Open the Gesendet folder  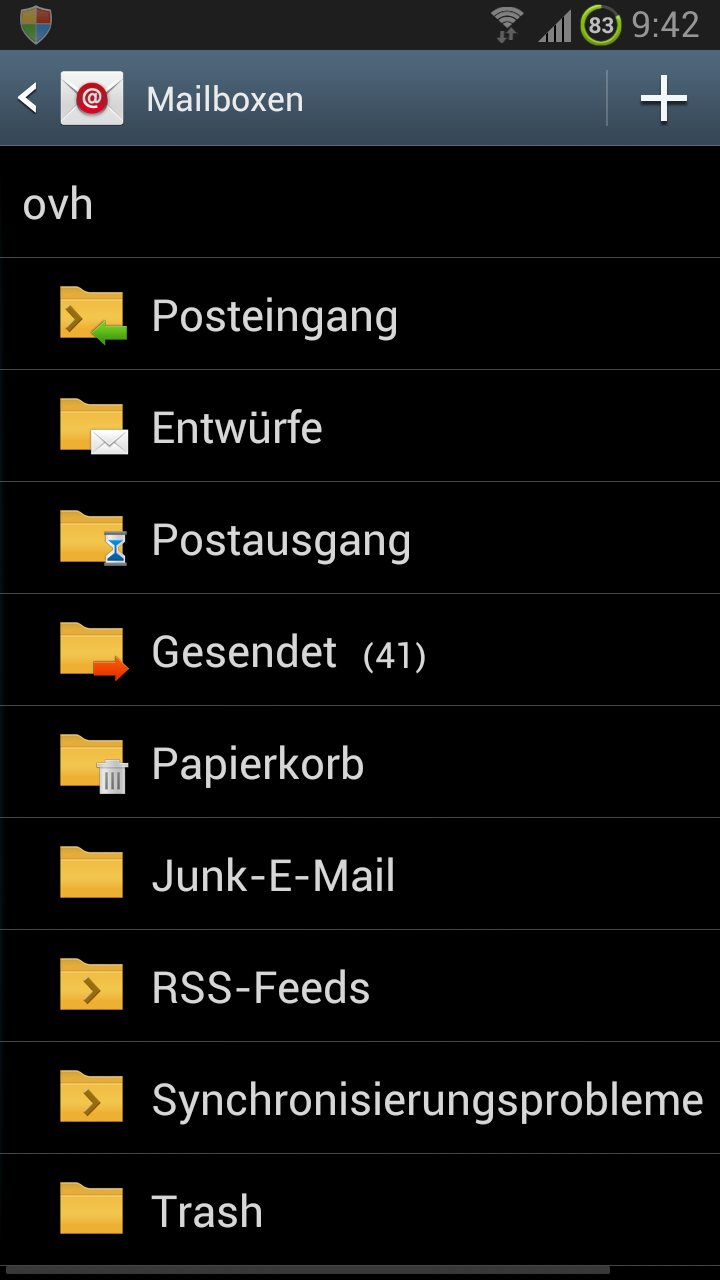(x=245, y=652)
